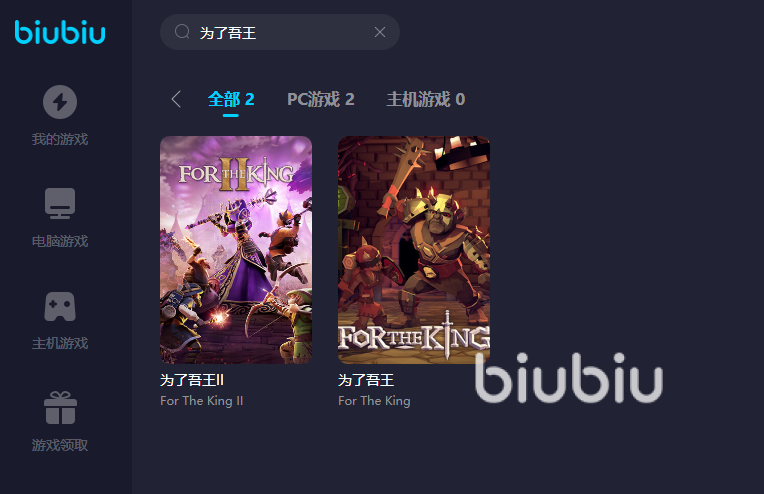Tap the search field containing 为了吾王
The height and width of the screenshot is (494, 764).
pos(270,32)
